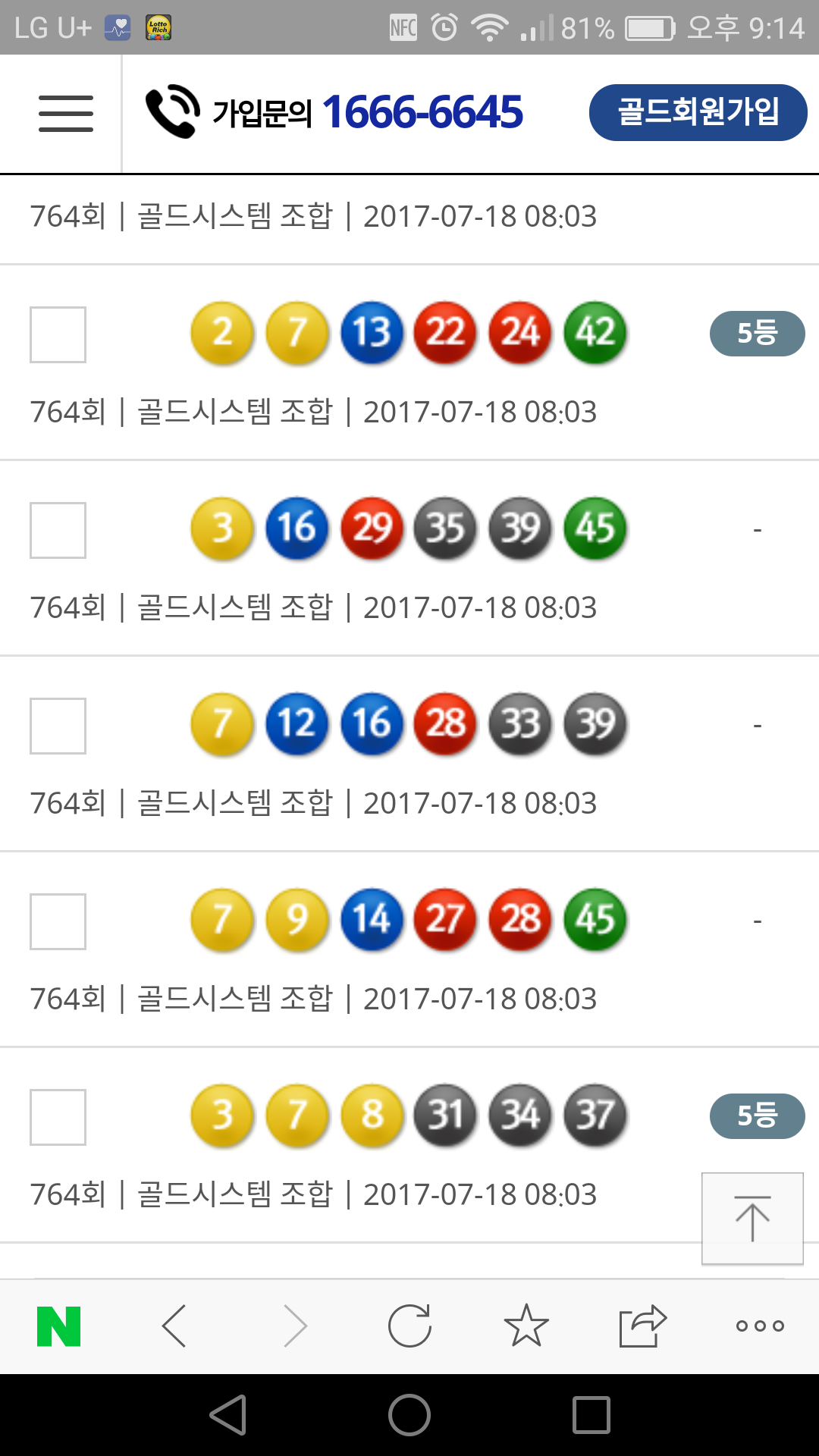Tap the 골드회원가입 button
The height and width of the screenshot is (1456, 819).
[698, 112]
